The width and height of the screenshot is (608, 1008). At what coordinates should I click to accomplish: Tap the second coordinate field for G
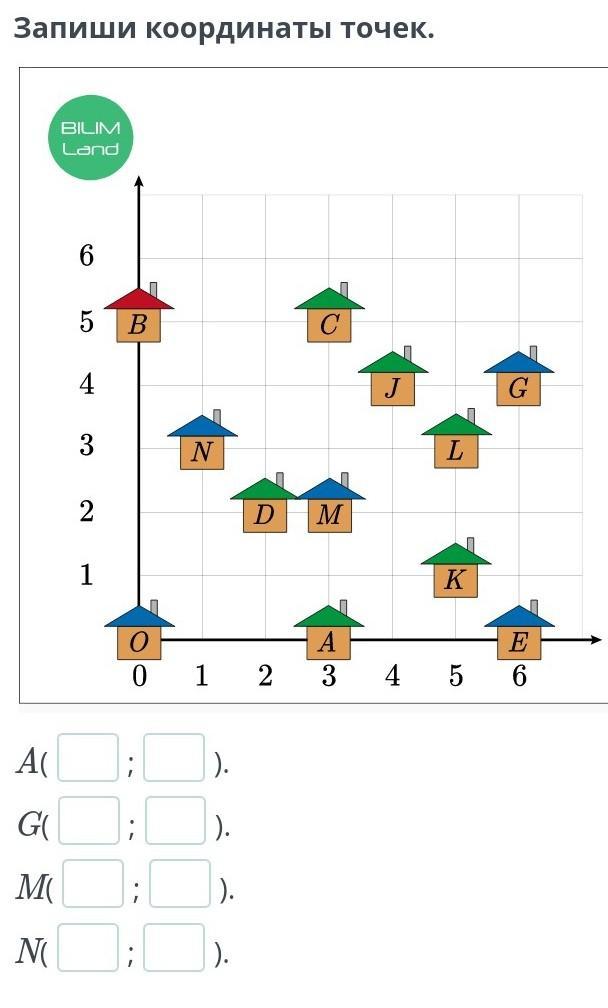click(175, 820)
